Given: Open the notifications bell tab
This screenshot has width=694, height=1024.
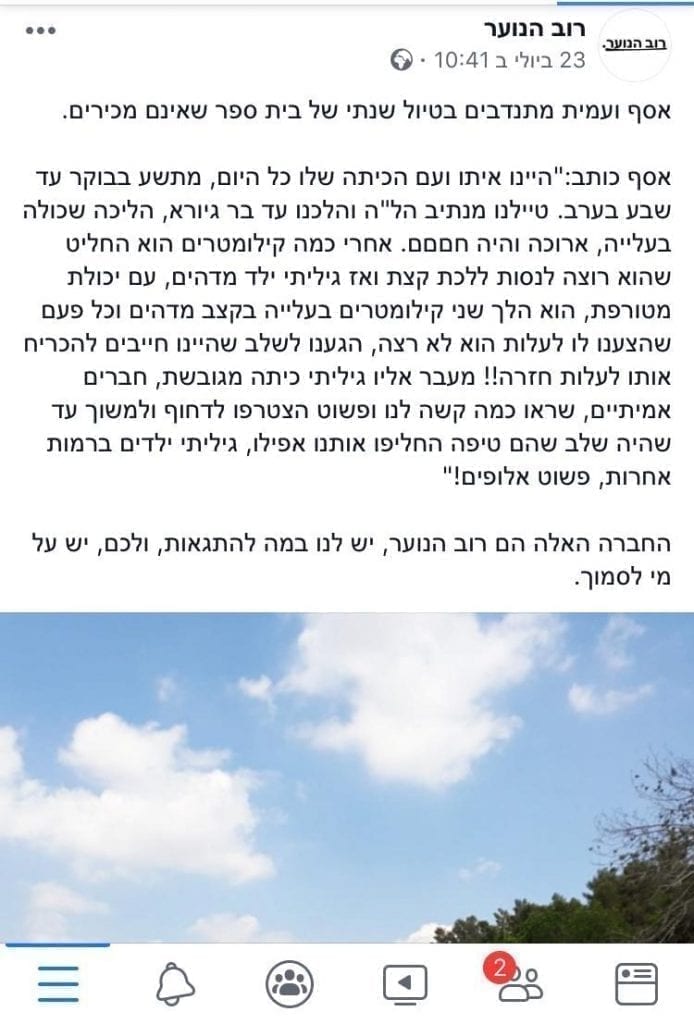Looking at the screenshot, I should [x=175, y=985].
